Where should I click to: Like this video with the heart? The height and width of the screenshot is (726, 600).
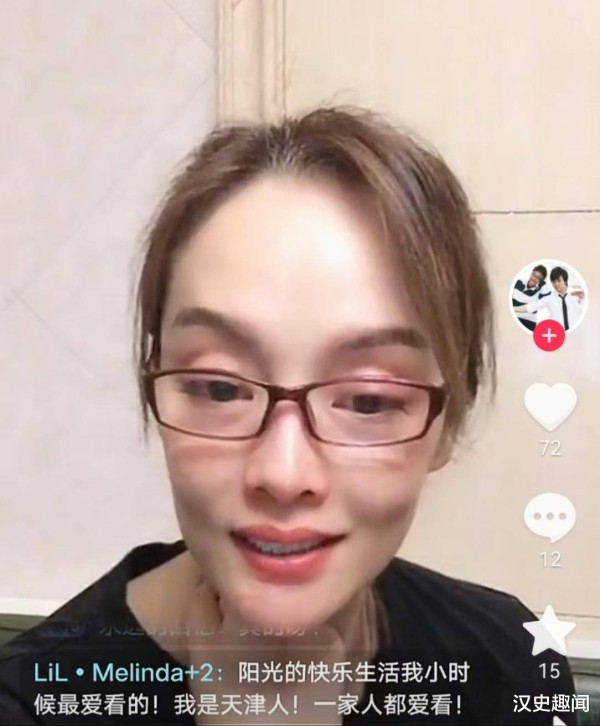pos(550,406)
